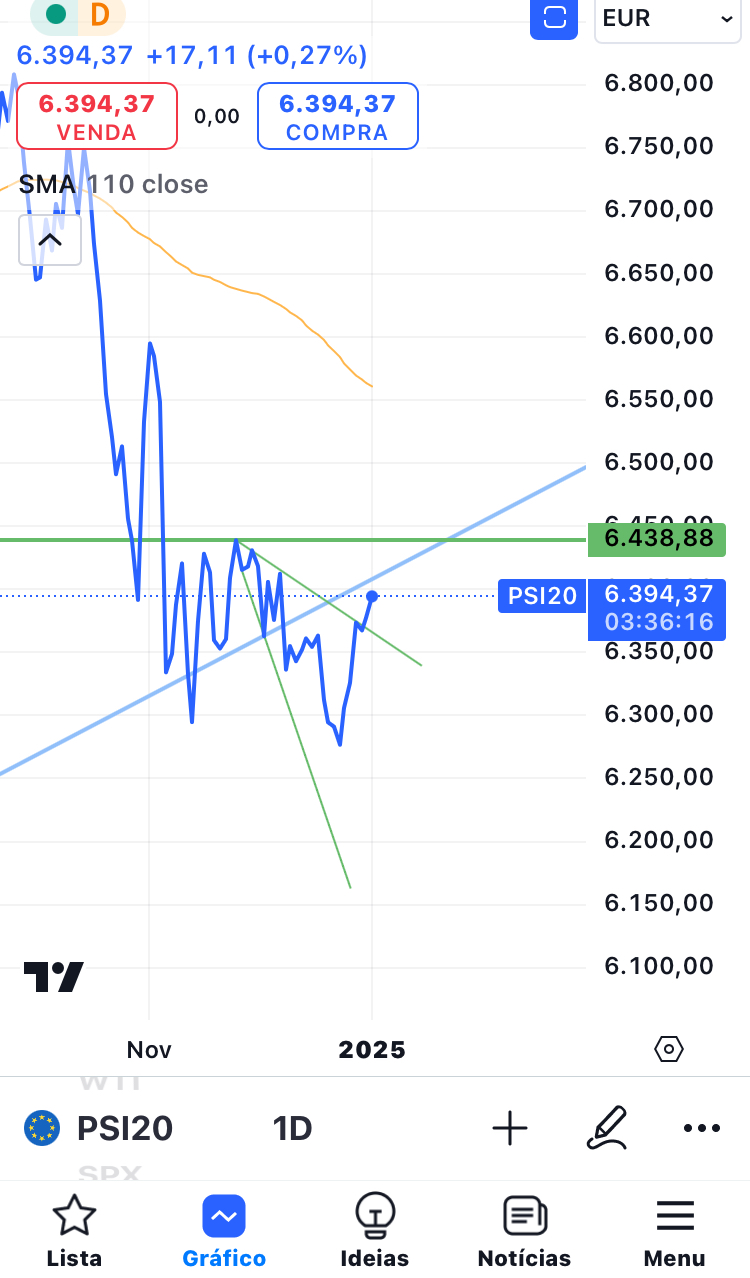750x1278 pixels.
Task: Open the PSI20 symbol search
Action: [x=100, y=1128]
